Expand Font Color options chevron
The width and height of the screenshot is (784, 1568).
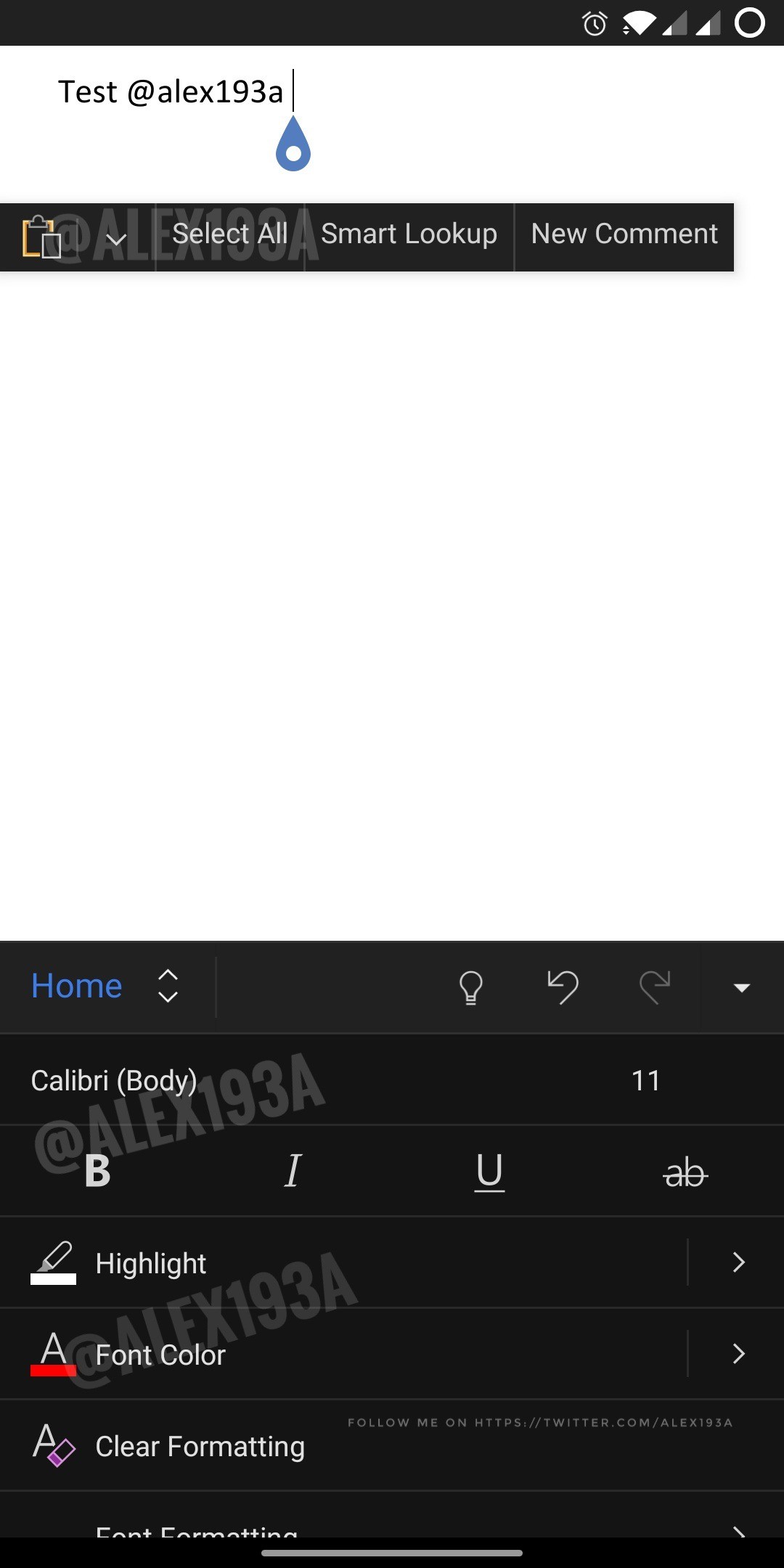point(738,1354)
